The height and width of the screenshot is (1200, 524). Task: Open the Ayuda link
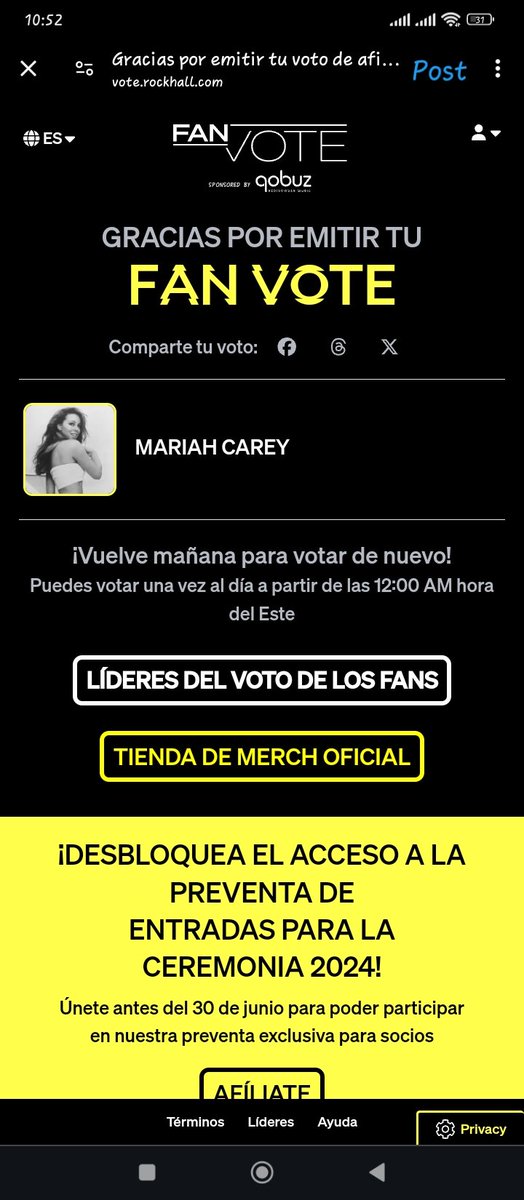(x=337, y=1122)
